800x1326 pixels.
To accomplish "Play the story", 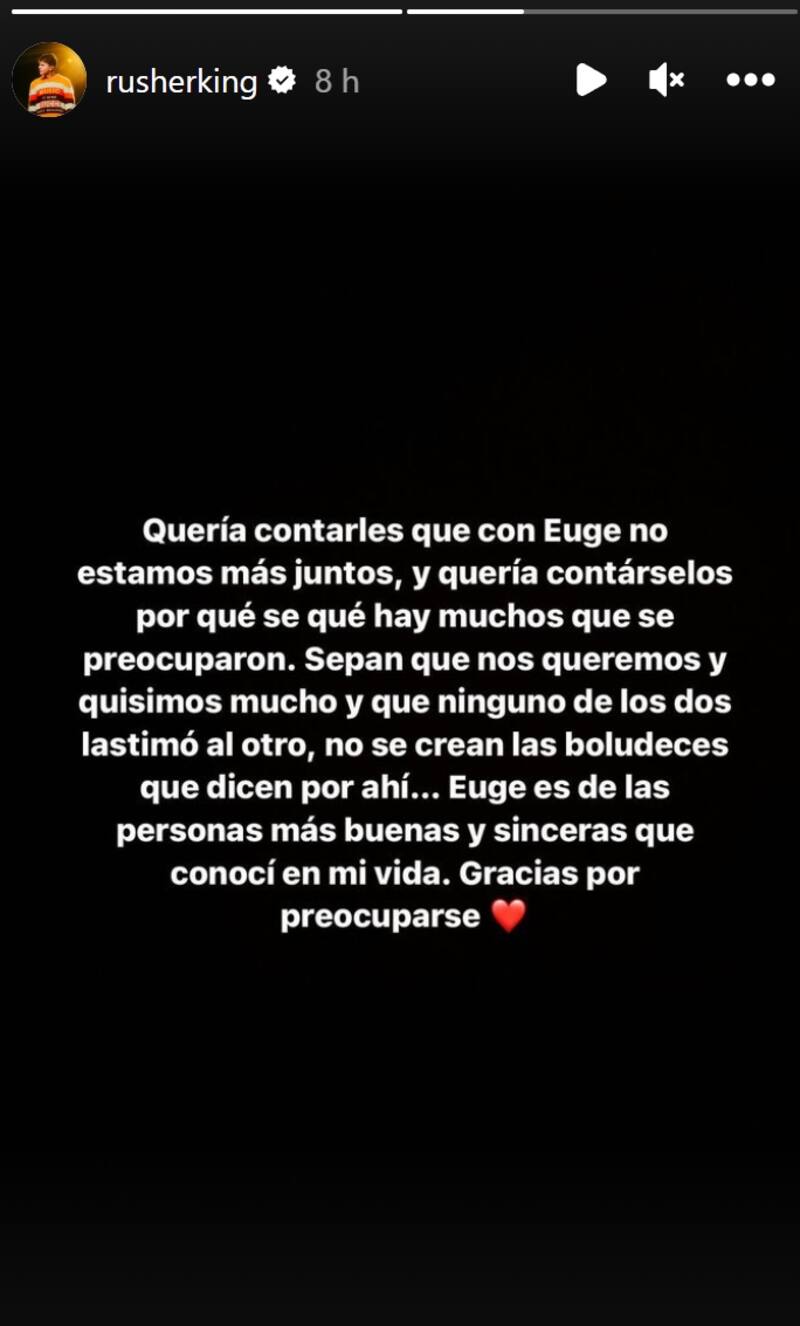I will [590, 80].
